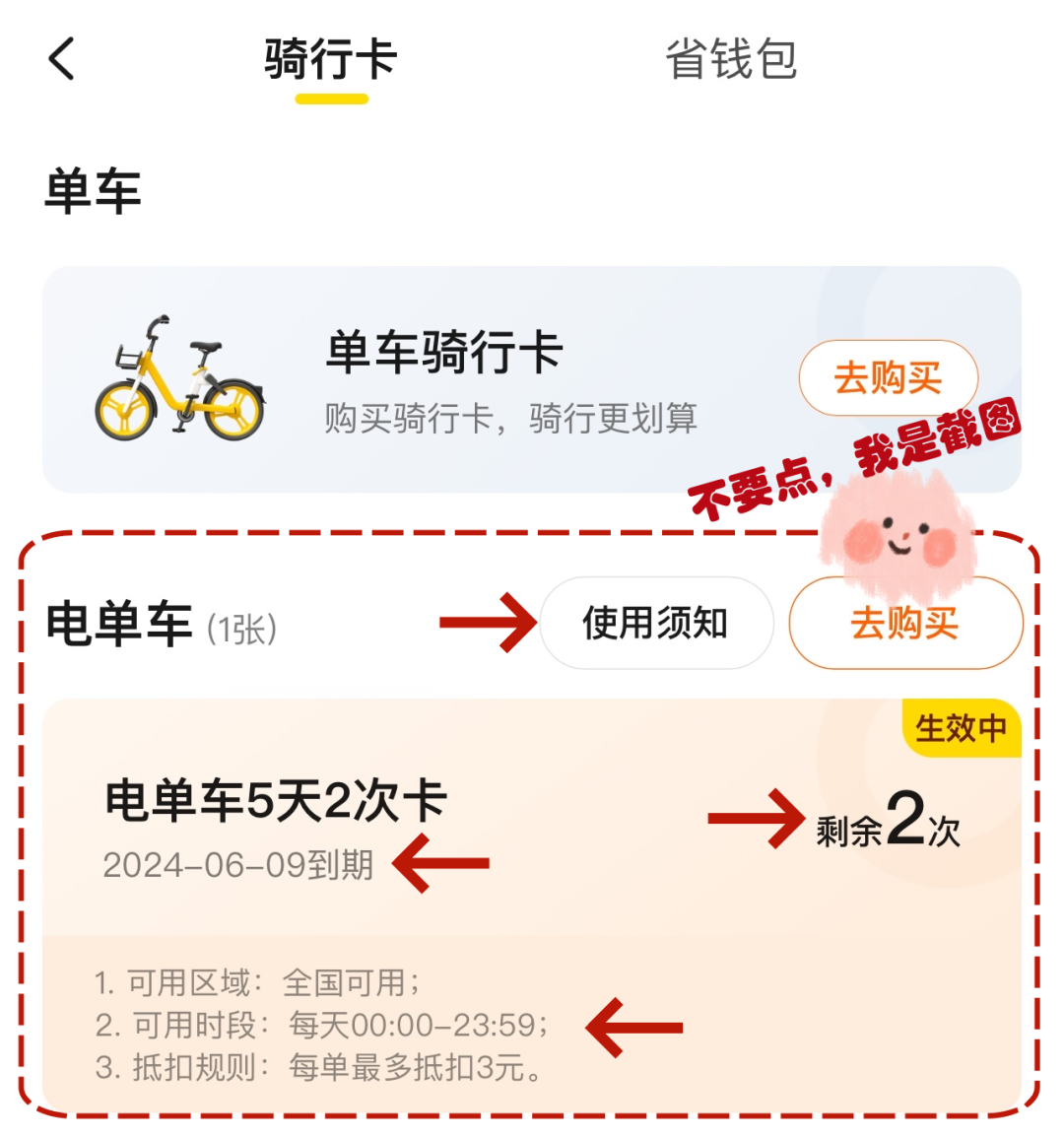Tap 去购买 on the 单车骑行卡 card

(888, 378)
